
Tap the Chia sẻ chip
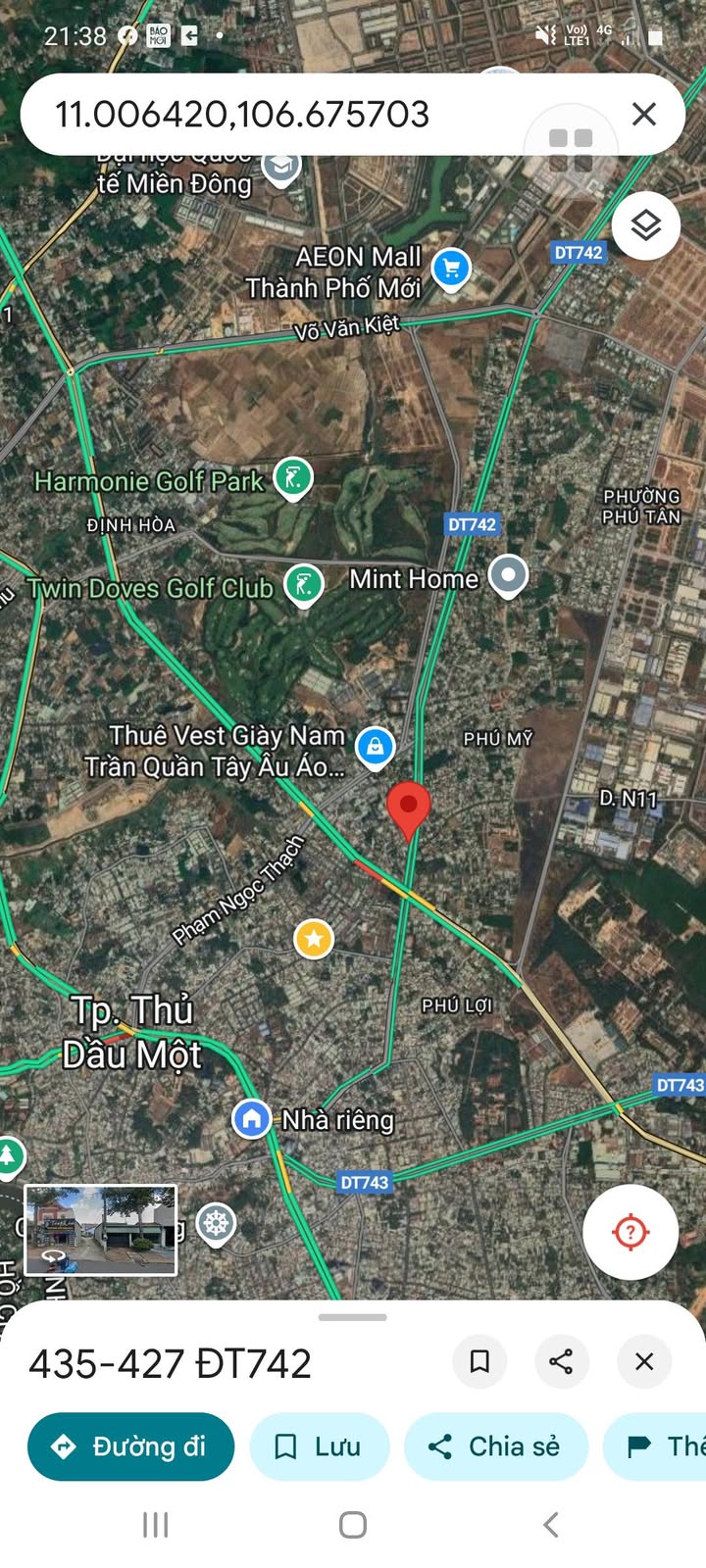[x=495, y=1446]
